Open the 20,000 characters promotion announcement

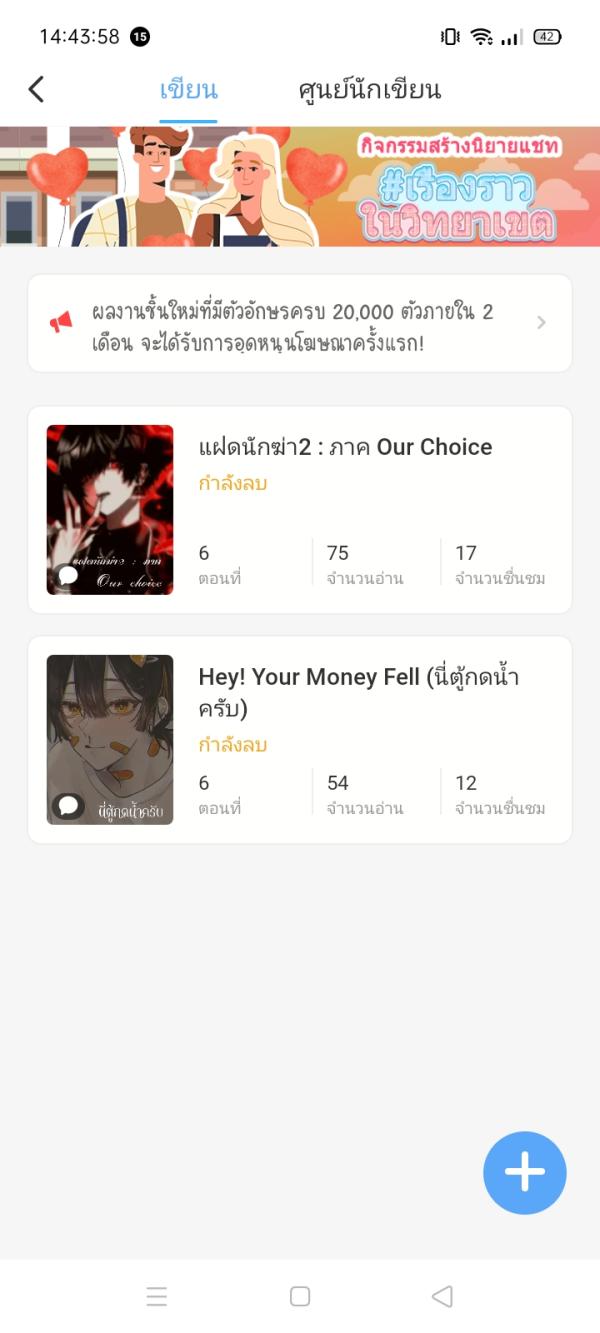300,323
